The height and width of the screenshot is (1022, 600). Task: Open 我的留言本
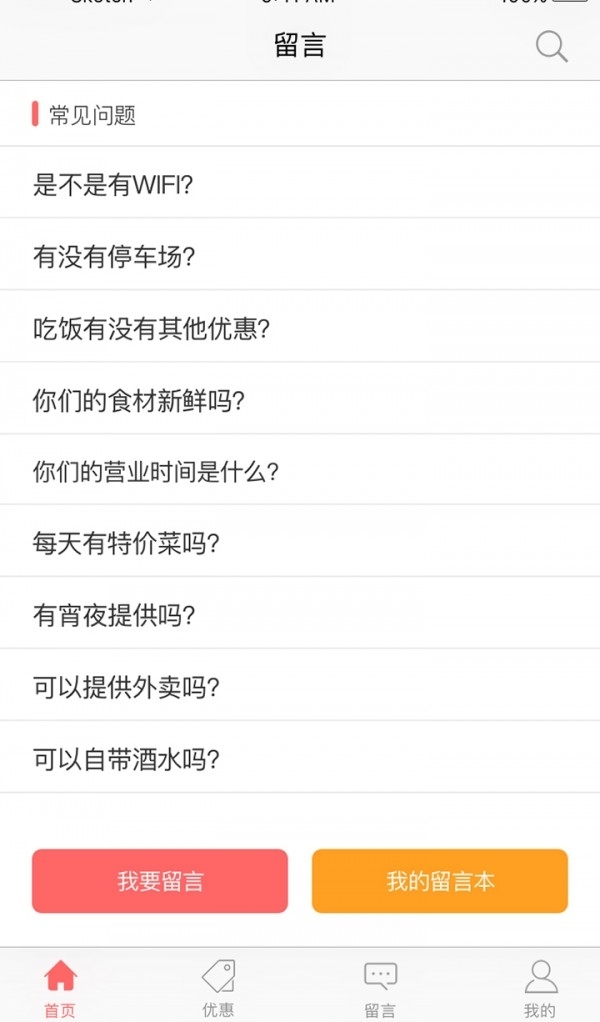click(440, 881)
